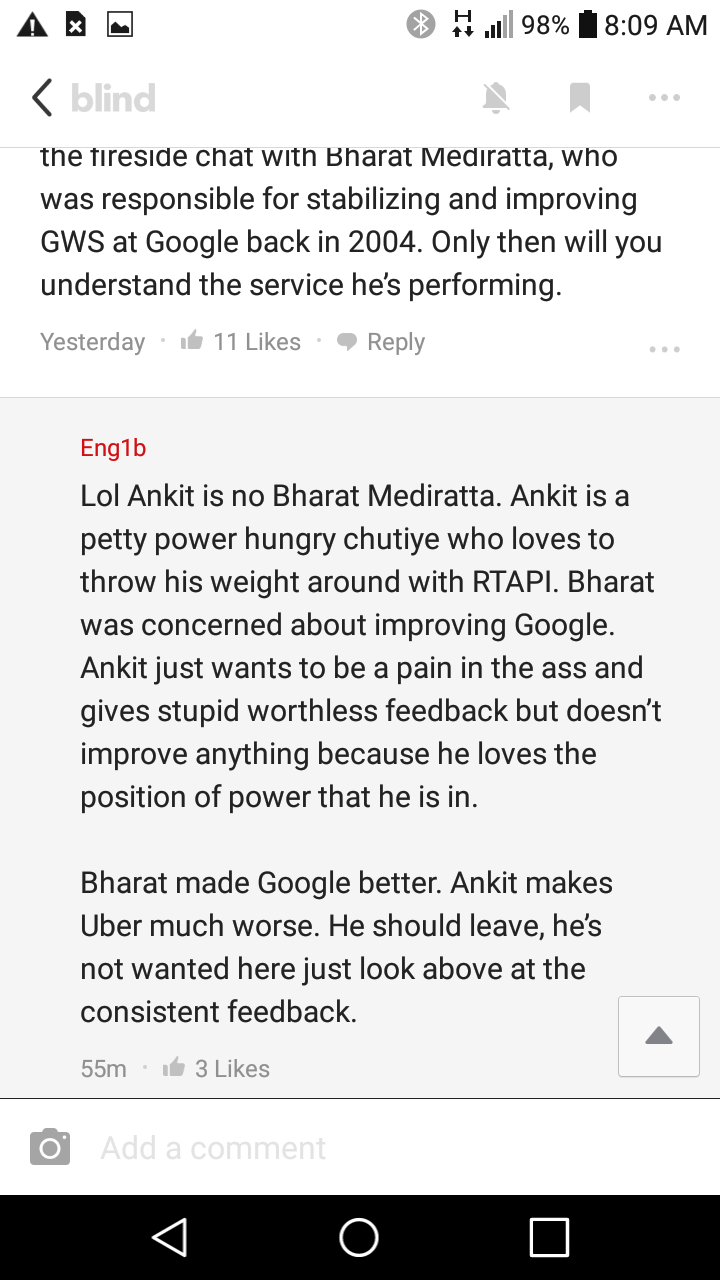This screenshot has width=720, height=1280.
Task: Jump to top with the up arrow button
Action: point(659,1036)
